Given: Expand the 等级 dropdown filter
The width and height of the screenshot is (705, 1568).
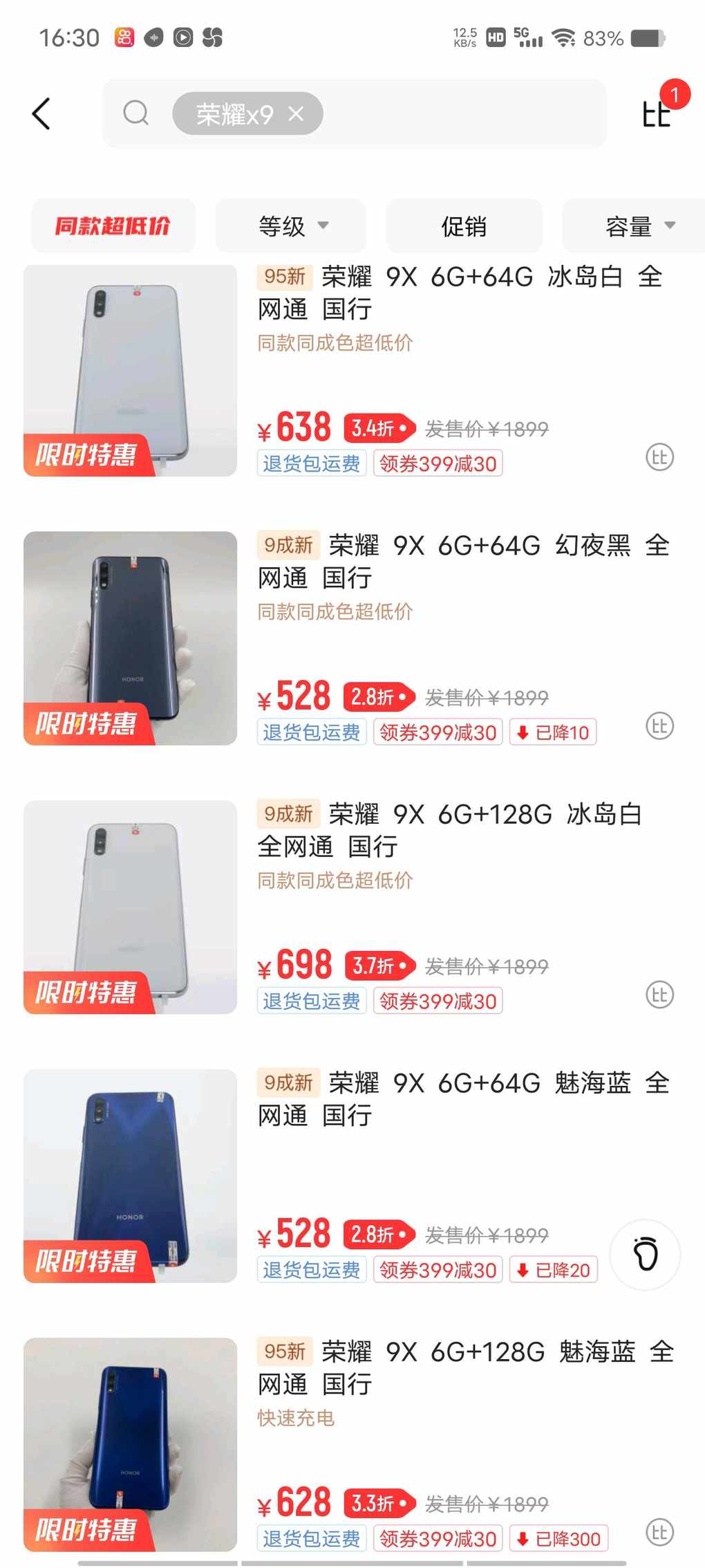Looking at the screenshot, I should coord(291,225).
